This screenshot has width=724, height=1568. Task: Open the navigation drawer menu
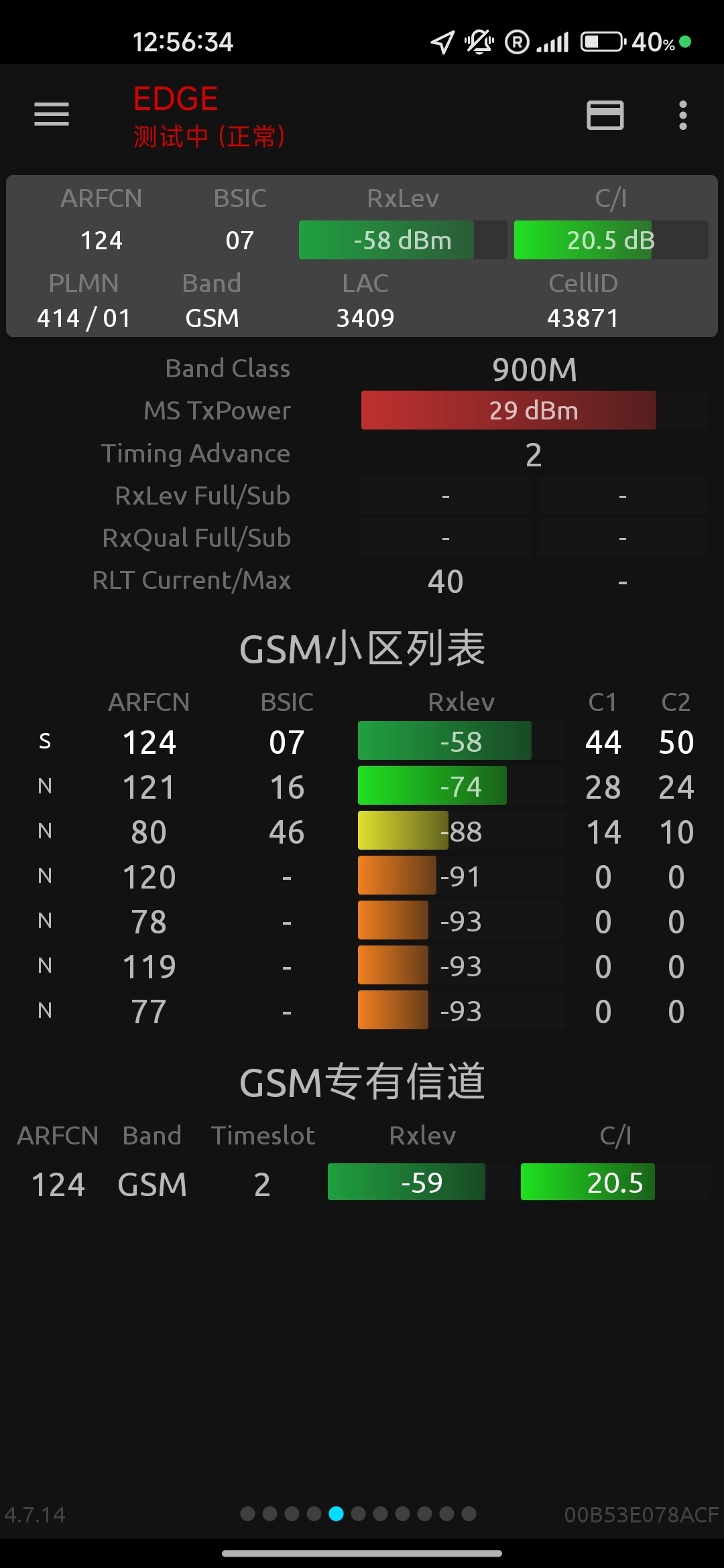51,115
